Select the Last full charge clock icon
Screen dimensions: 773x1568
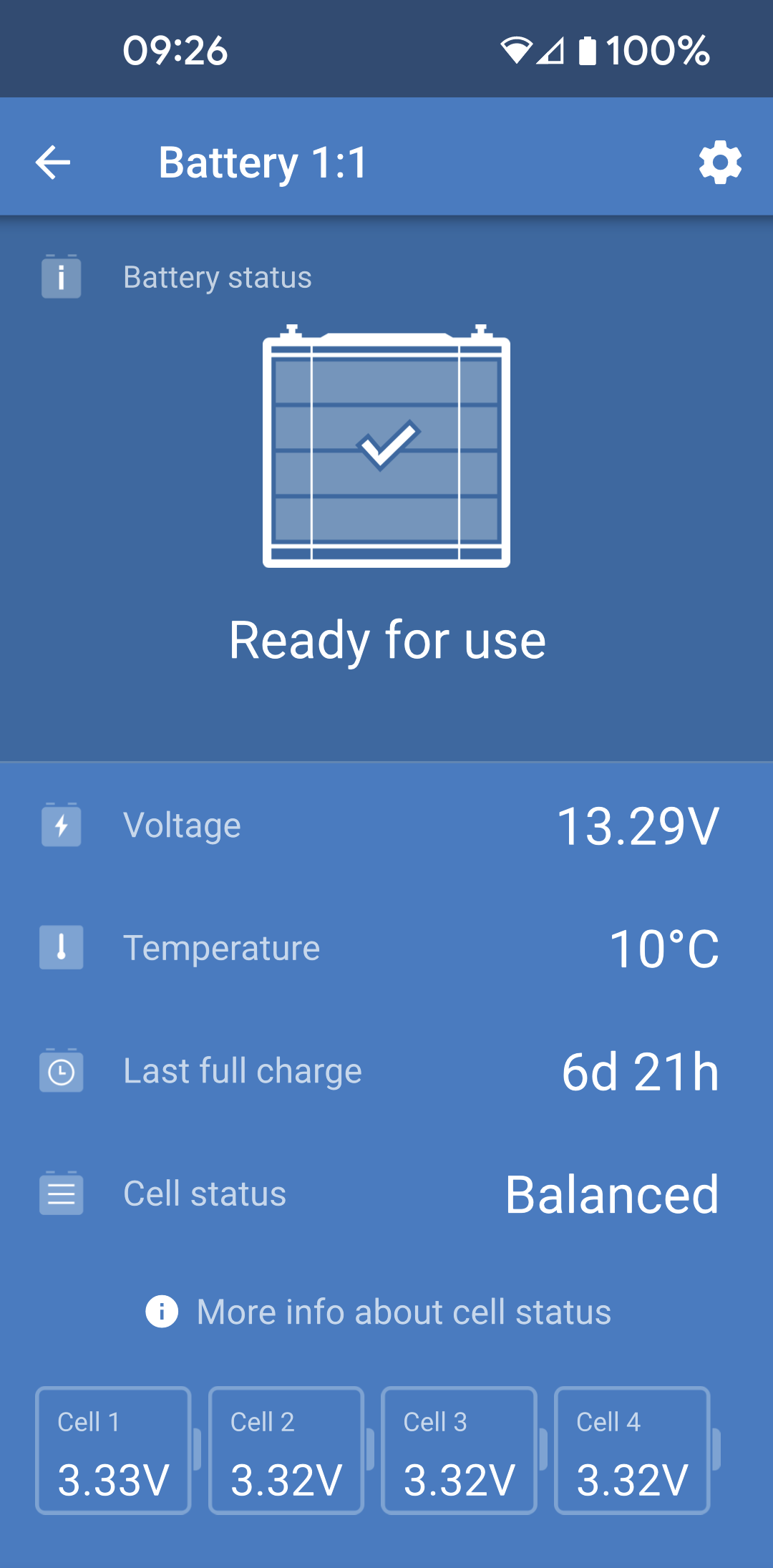pyautogui.click(x=61, y=1071)
